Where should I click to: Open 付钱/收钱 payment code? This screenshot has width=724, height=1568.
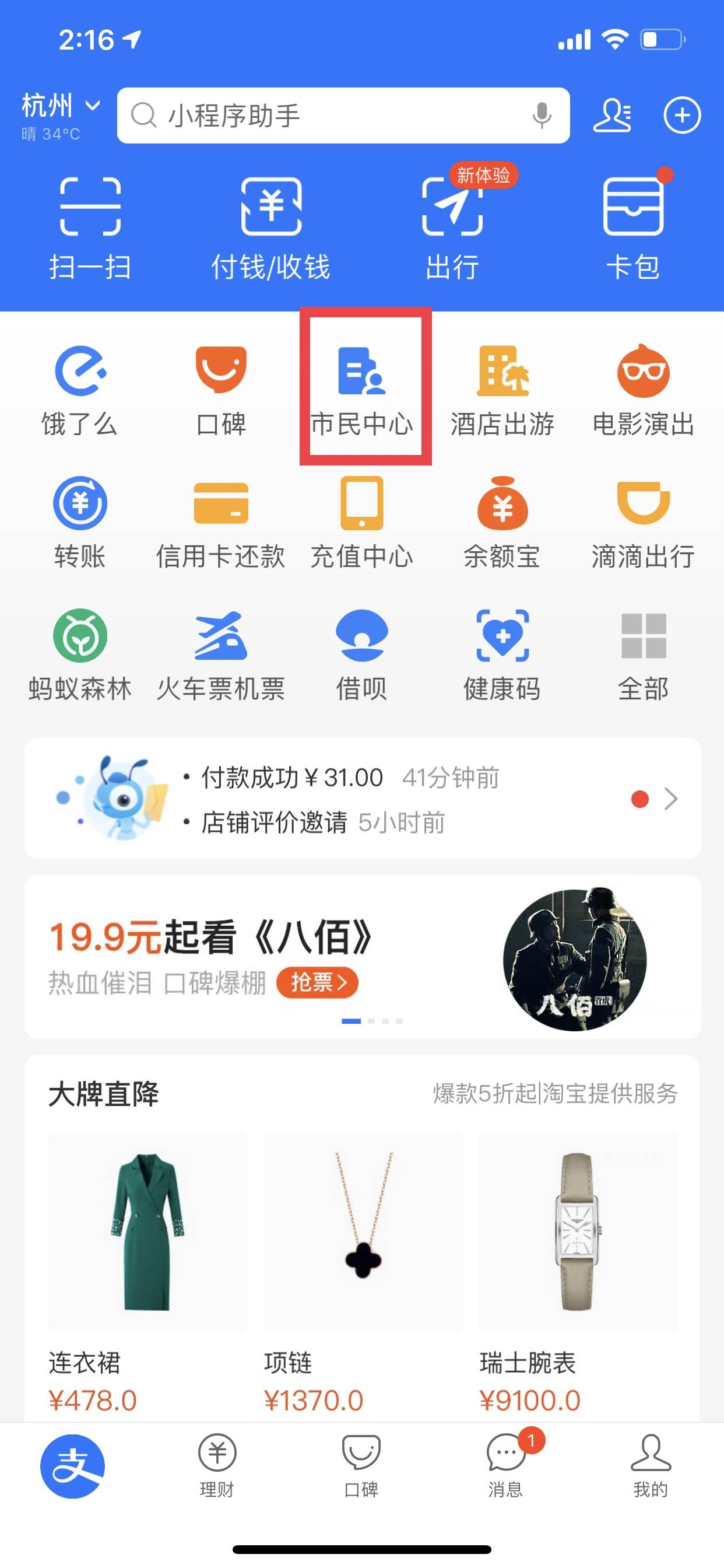pyautogui.click(x=270, y=226)
